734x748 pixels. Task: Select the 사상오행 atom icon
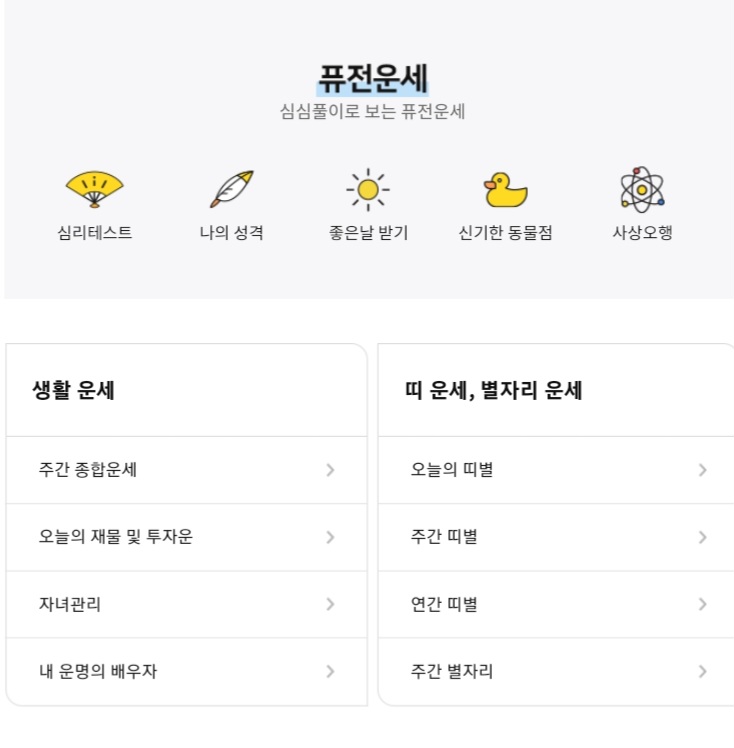coord(640,188)
